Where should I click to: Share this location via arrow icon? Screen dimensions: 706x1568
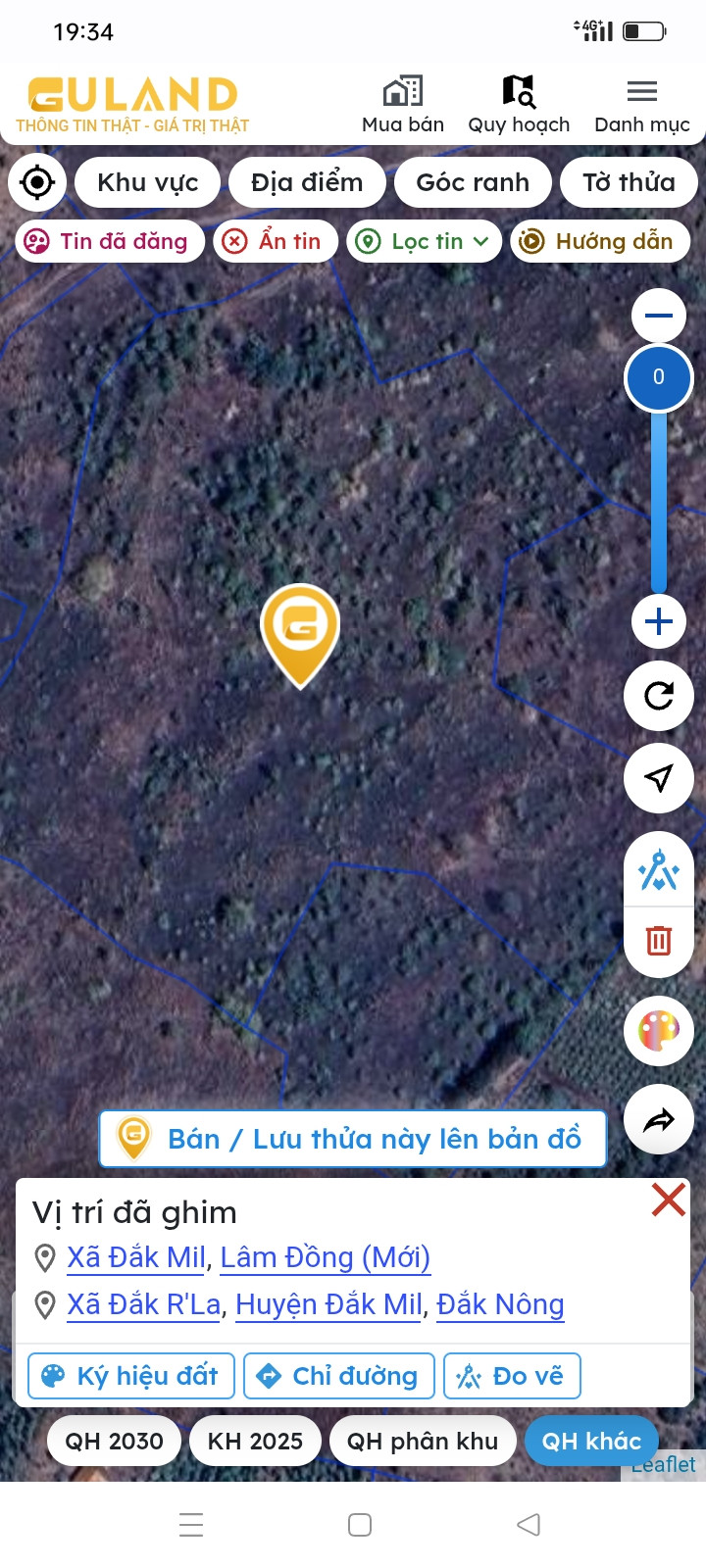point(659,1120)
